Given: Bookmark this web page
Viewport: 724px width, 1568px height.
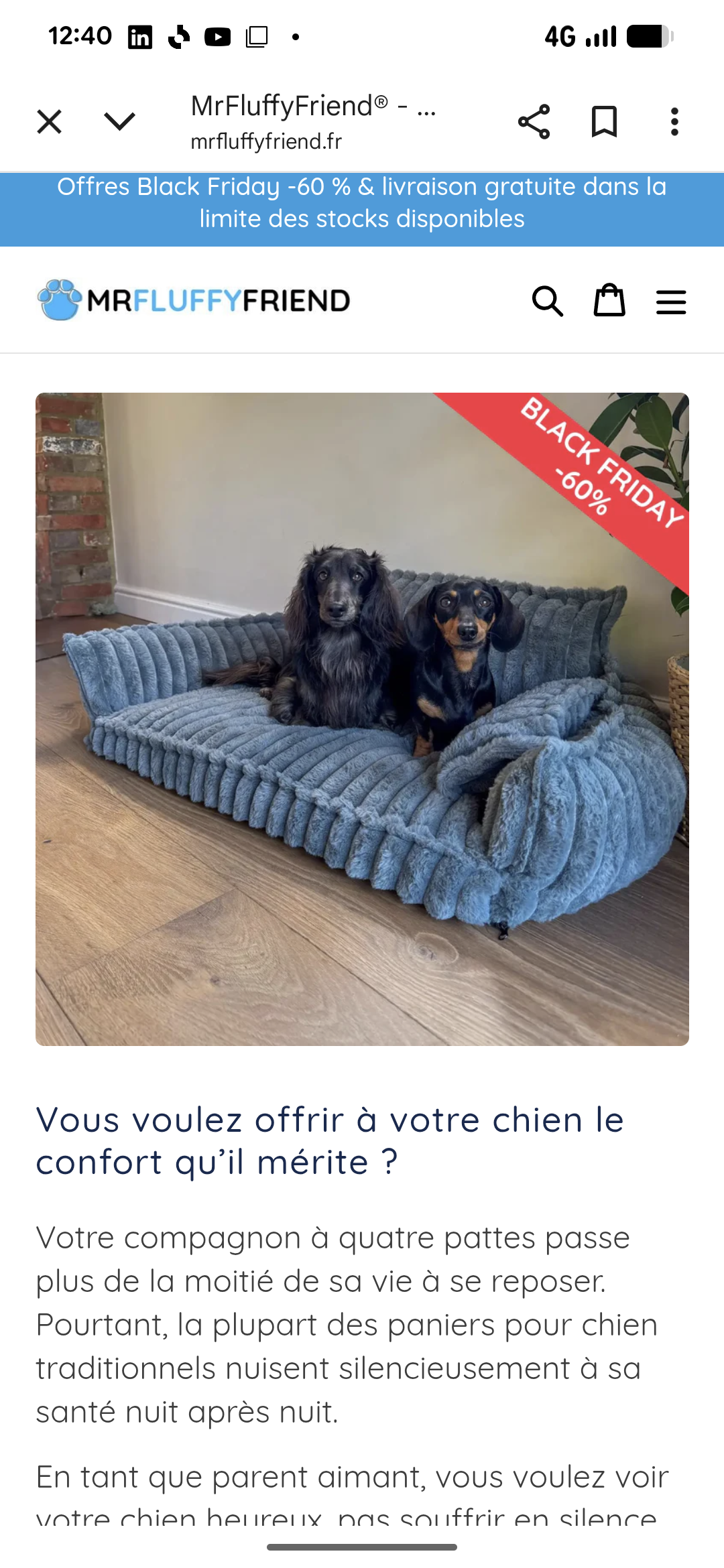Looking at the screenshot, I should click(x=604, y=122).
